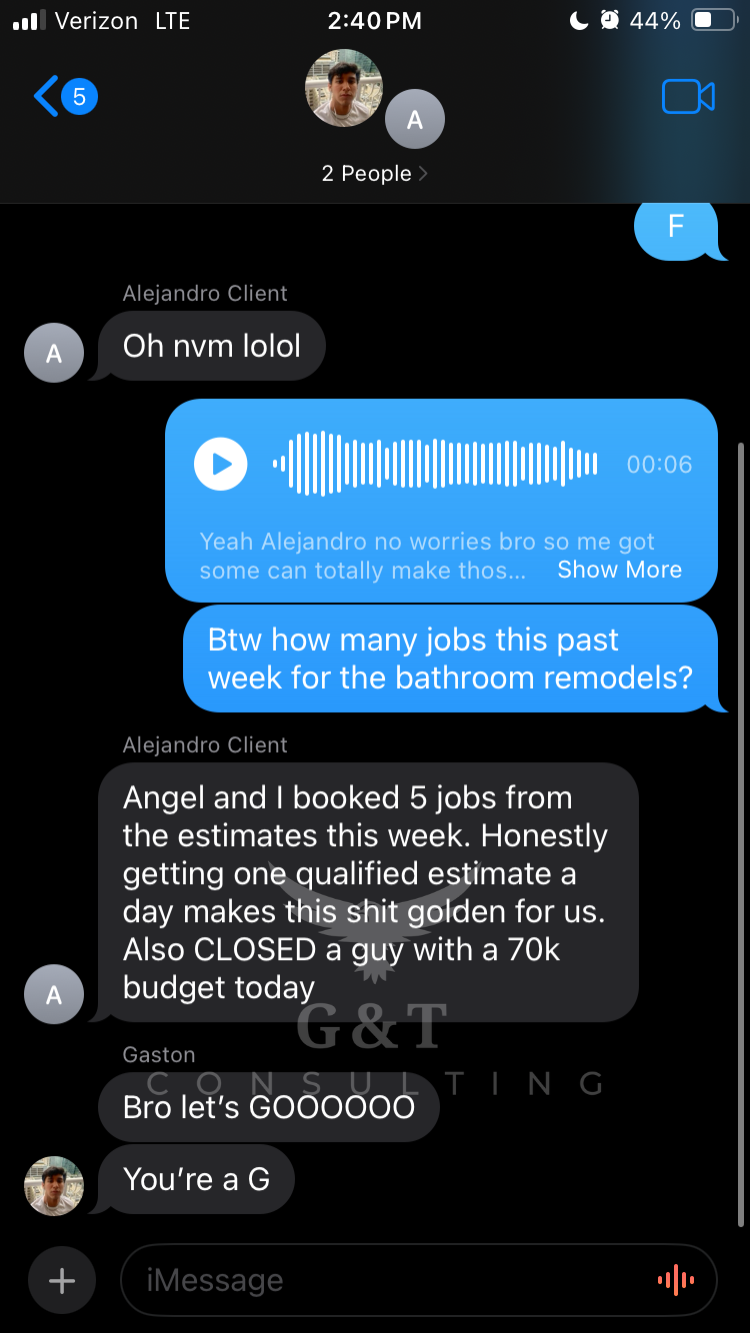
Task: Open the 2 People group details
Action: tap(374, 174)
